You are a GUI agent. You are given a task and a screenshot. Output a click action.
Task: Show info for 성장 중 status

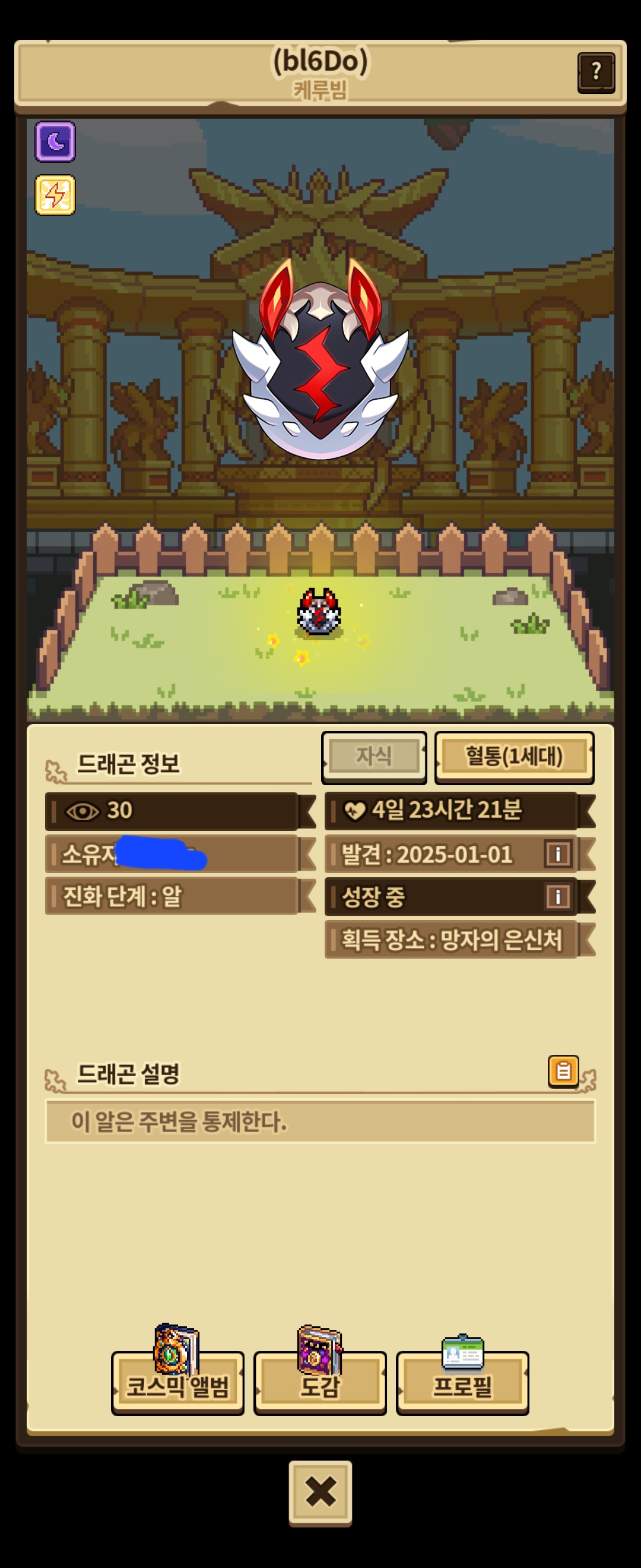coord(558,896)
